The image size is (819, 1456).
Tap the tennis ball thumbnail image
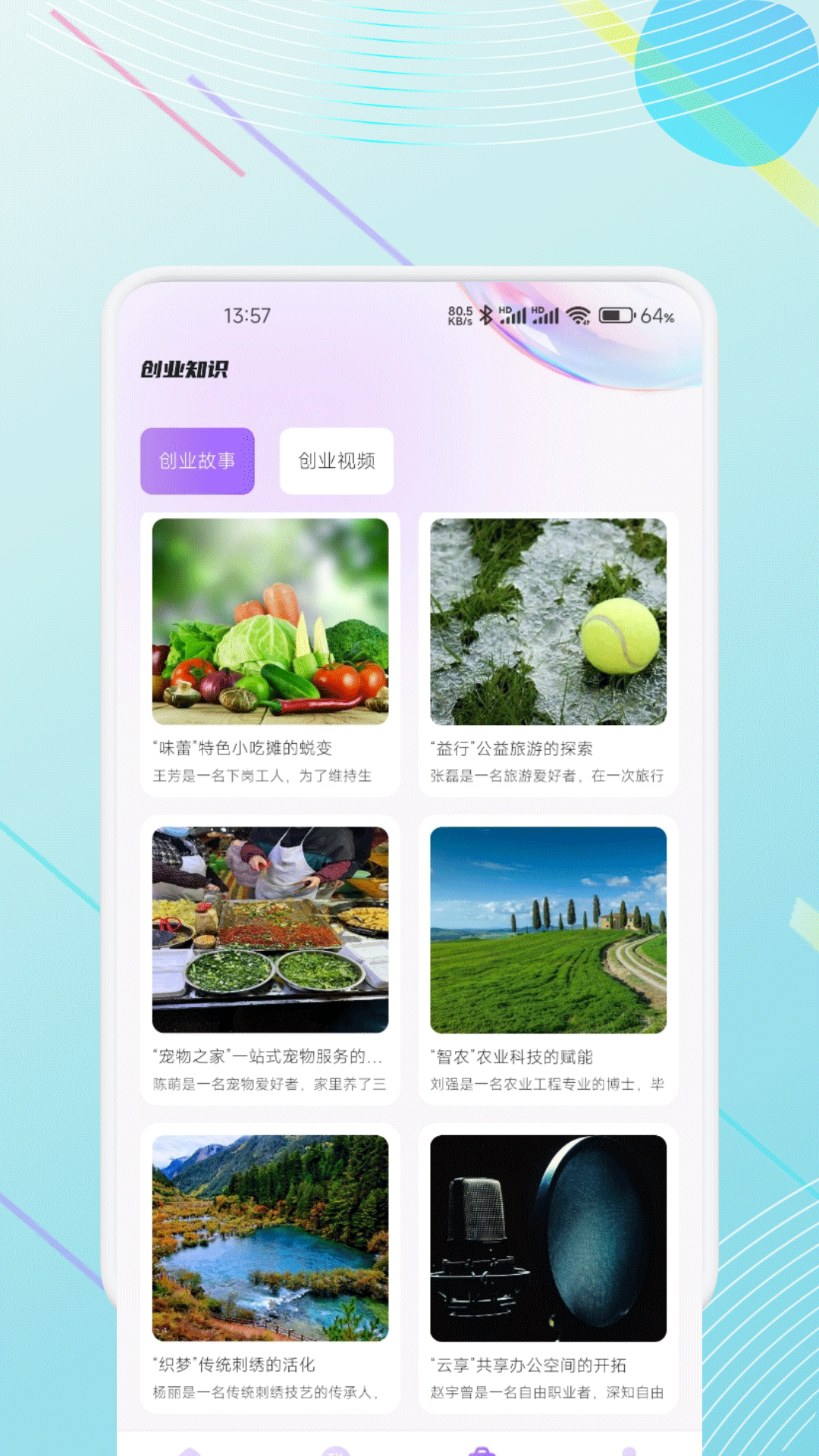tap(546, 622)
